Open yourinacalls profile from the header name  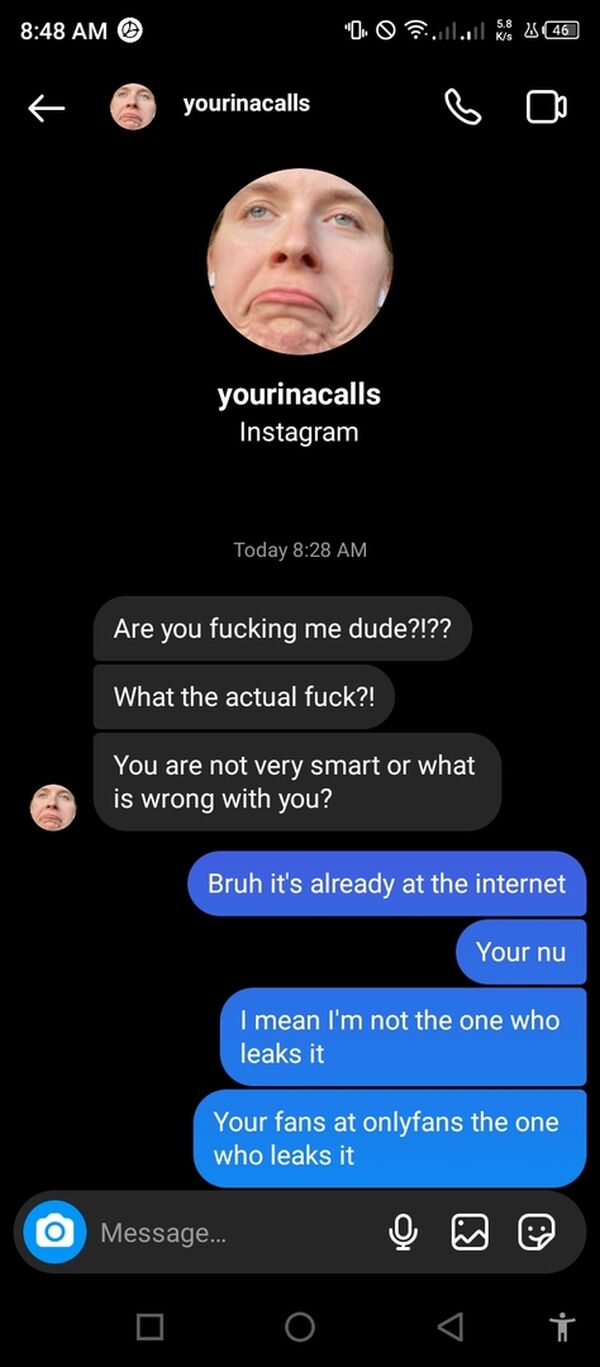pos(246,103)
